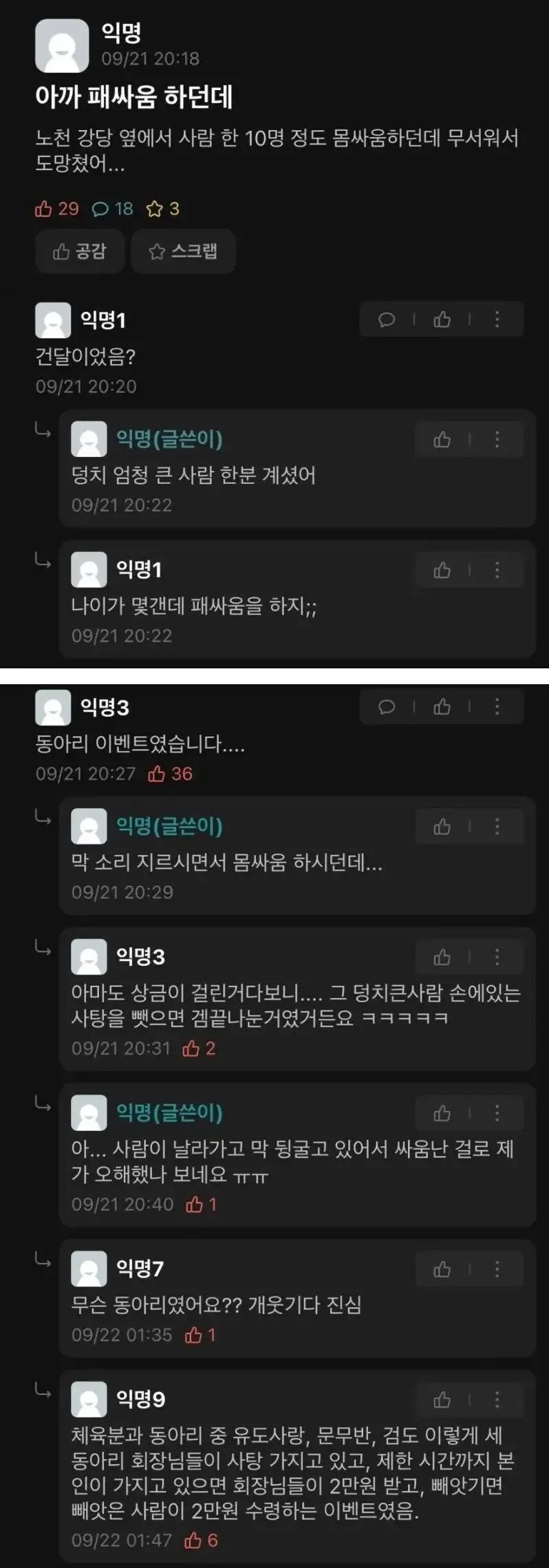Like 익명3's comment '동아리 이벤트였습니다'

442,707
